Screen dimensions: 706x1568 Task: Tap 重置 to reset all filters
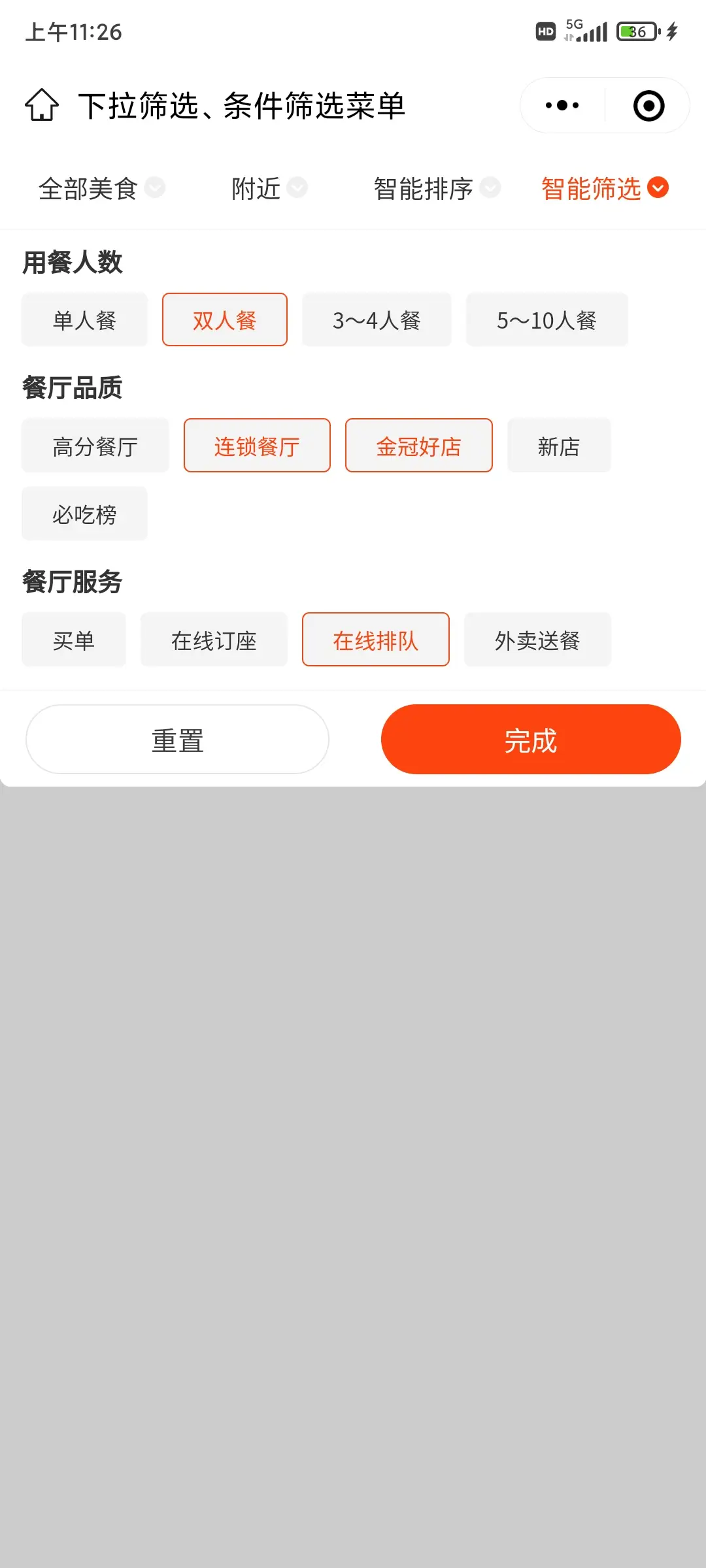pyautogui.click(x=177, y=740)
